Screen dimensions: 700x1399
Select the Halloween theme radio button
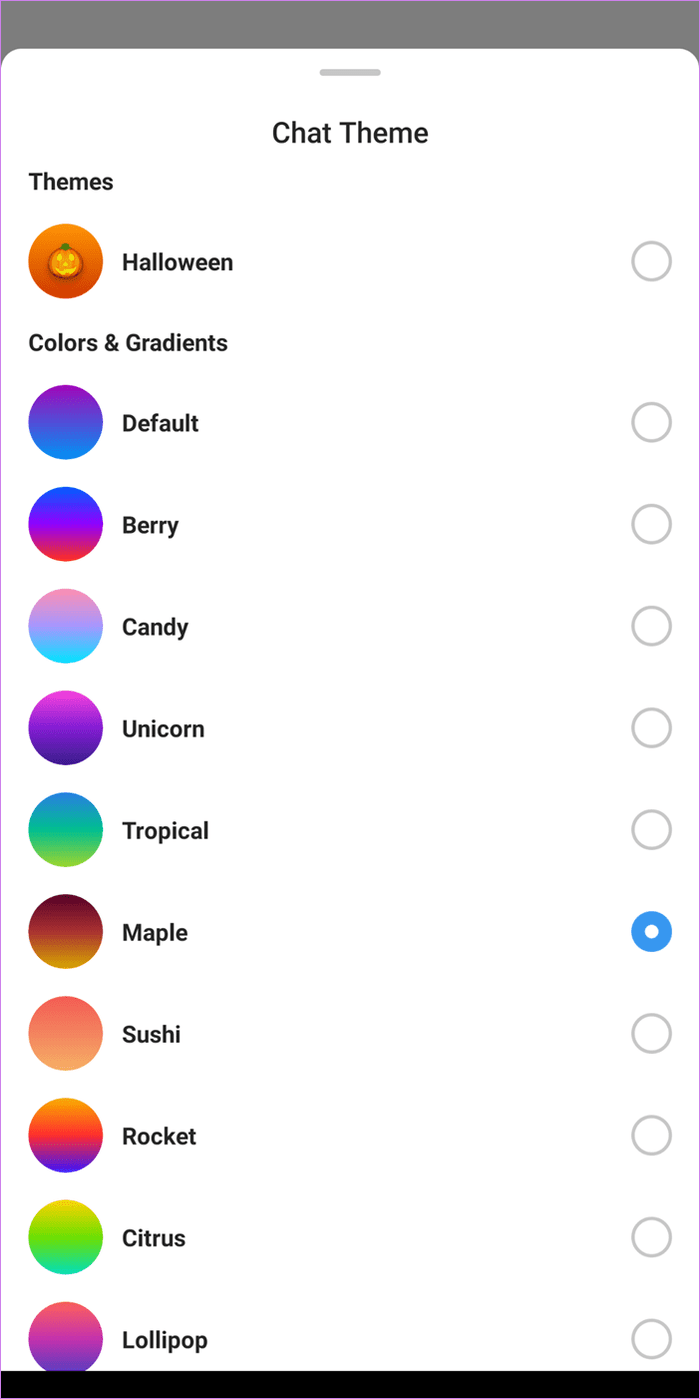pos(651,262)
